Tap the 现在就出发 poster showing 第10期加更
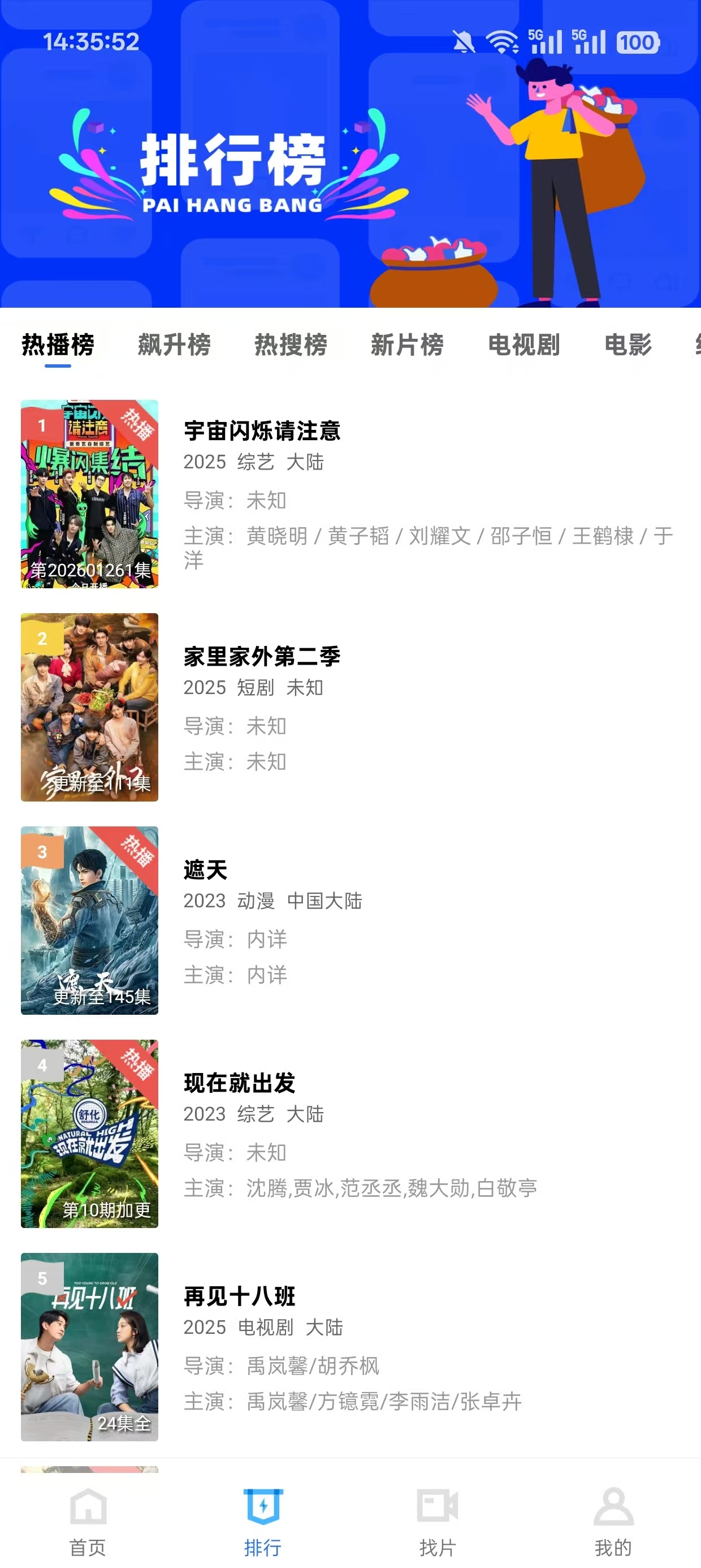This screenshot has height=1568, width=701. coord(89,1135)
